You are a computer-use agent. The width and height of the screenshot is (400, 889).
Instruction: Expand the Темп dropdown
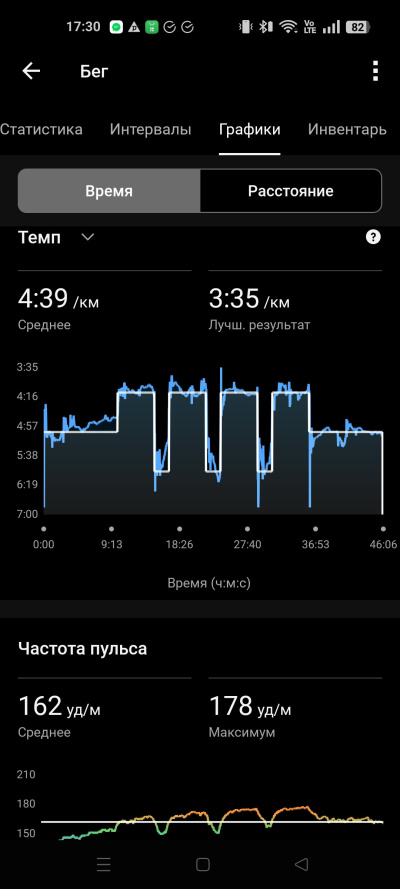point(56,237)
